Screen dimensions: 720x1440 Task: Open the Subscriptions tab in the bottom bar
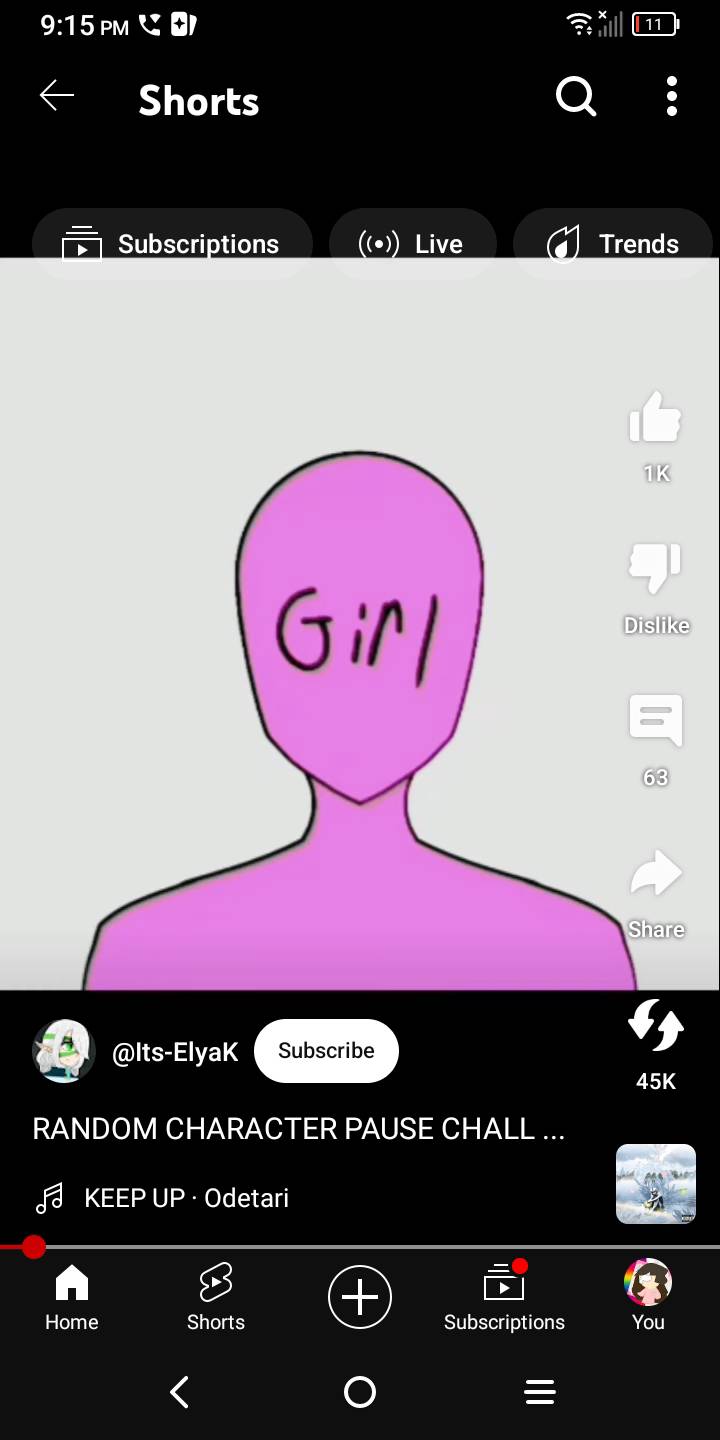tap(504, 1297)
